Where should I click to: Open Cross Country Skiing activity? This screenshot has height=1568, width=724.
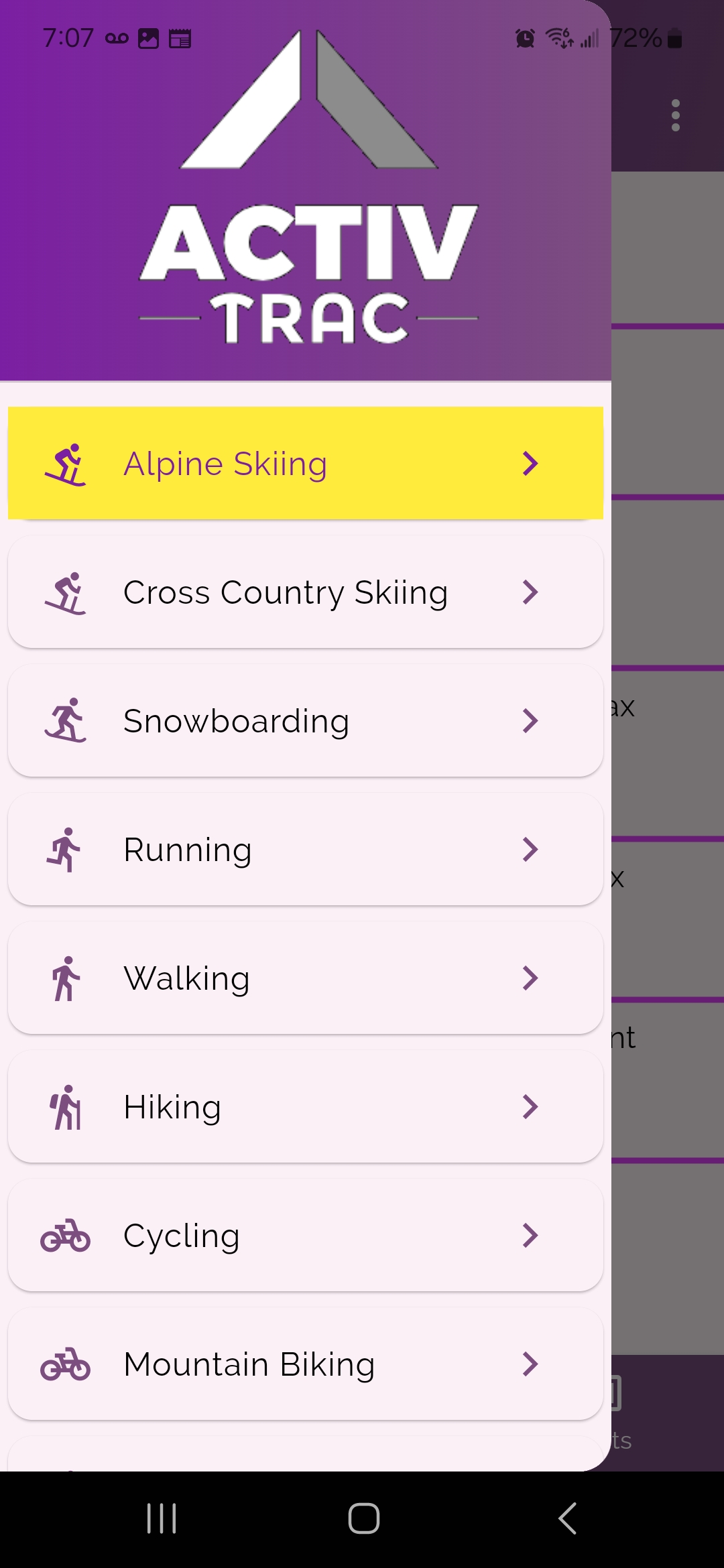pos(305,592)
